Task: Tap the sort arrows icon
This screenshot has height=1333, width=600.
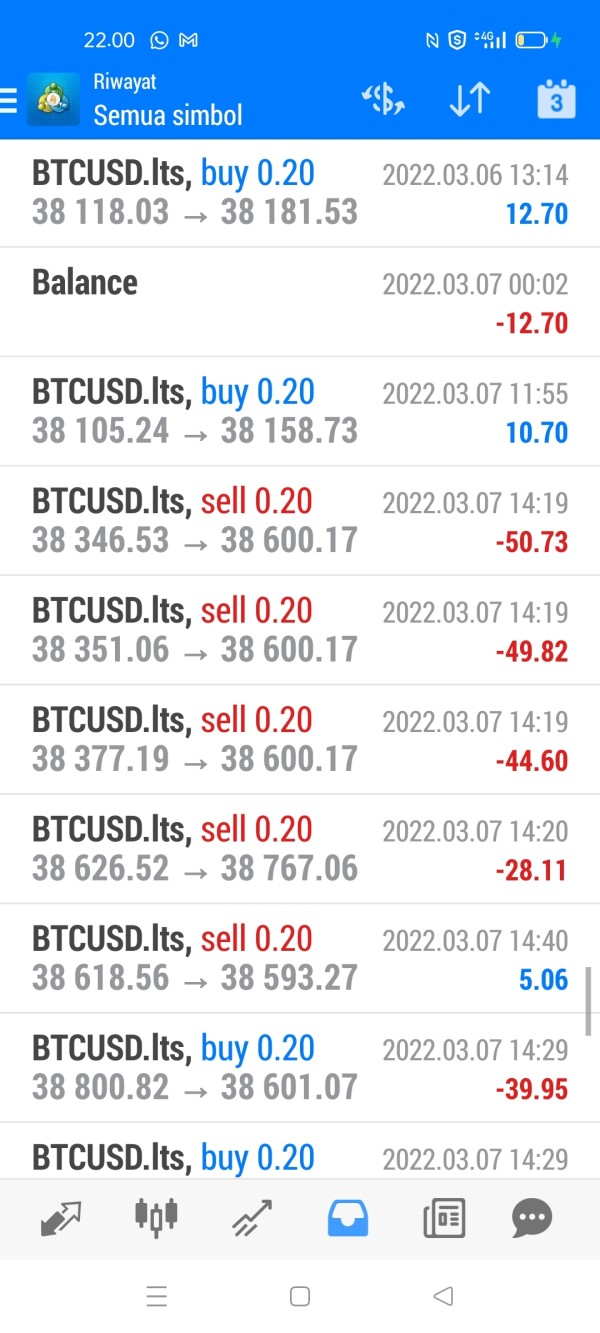Action: [469, 99]
